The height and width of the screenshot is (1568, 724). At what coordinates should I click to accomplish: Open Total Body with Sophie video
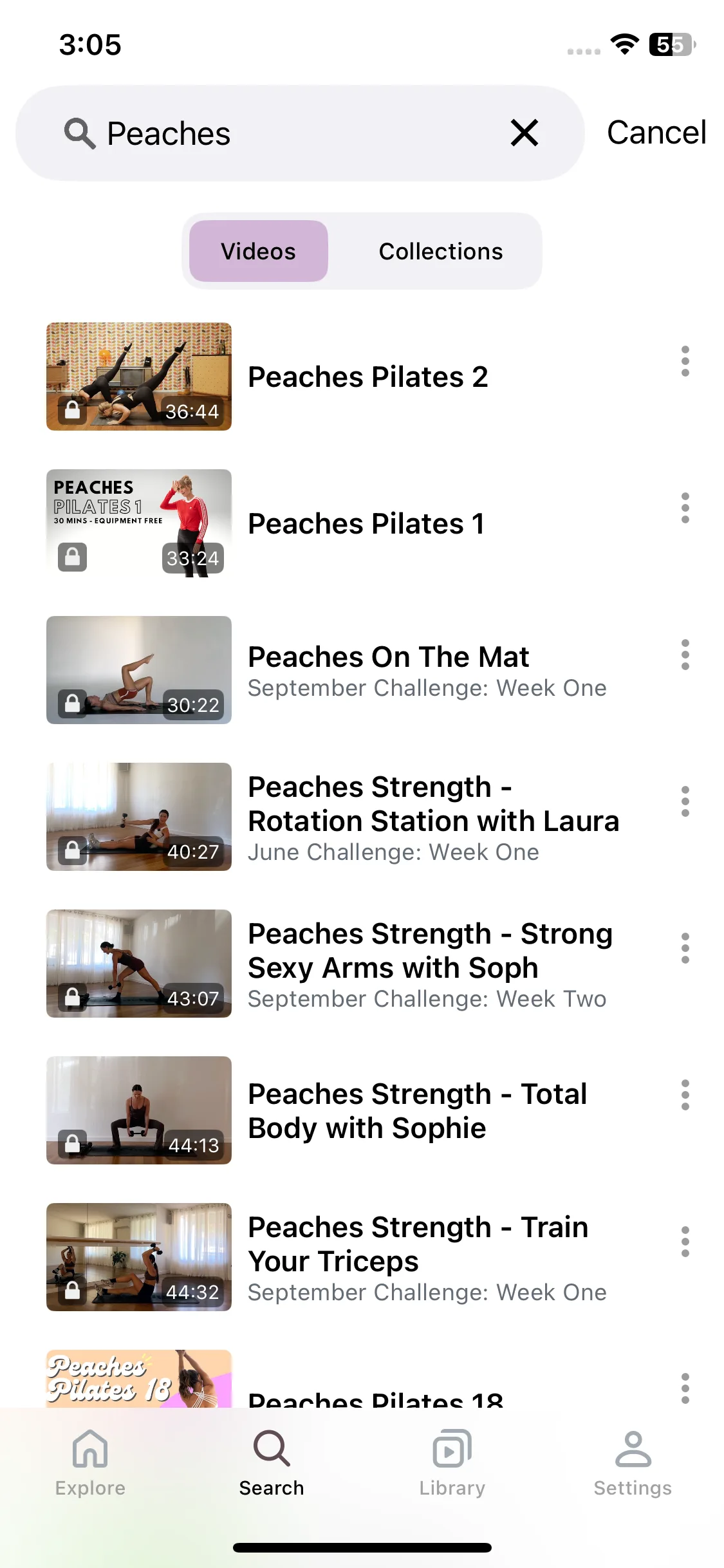(x=417, y=1110)
